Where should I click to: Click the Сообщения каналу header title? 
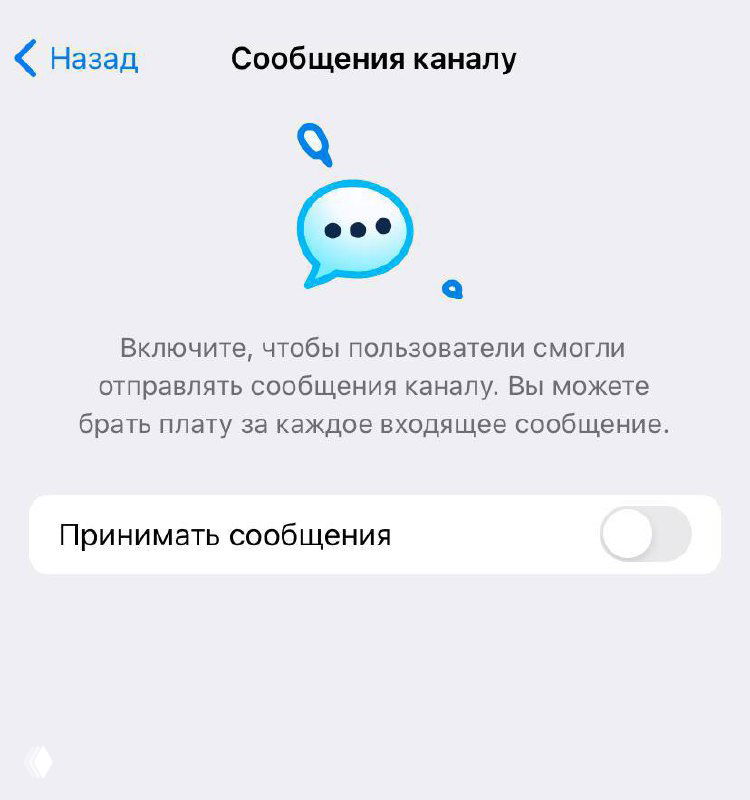click(374, 57)
